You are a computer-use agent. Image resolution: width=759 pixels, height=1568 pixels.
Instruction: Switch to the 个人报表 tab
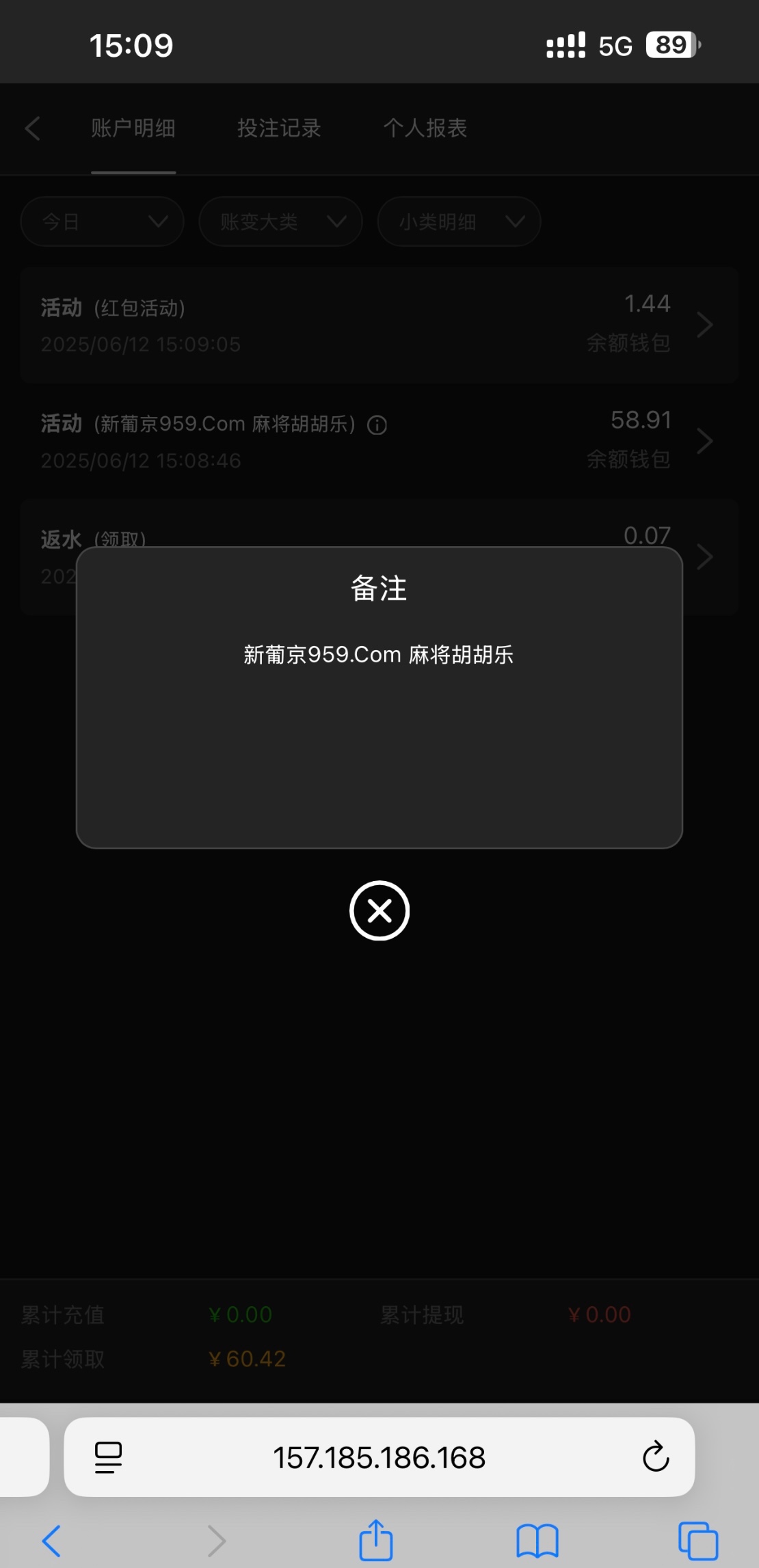[425, 129]
